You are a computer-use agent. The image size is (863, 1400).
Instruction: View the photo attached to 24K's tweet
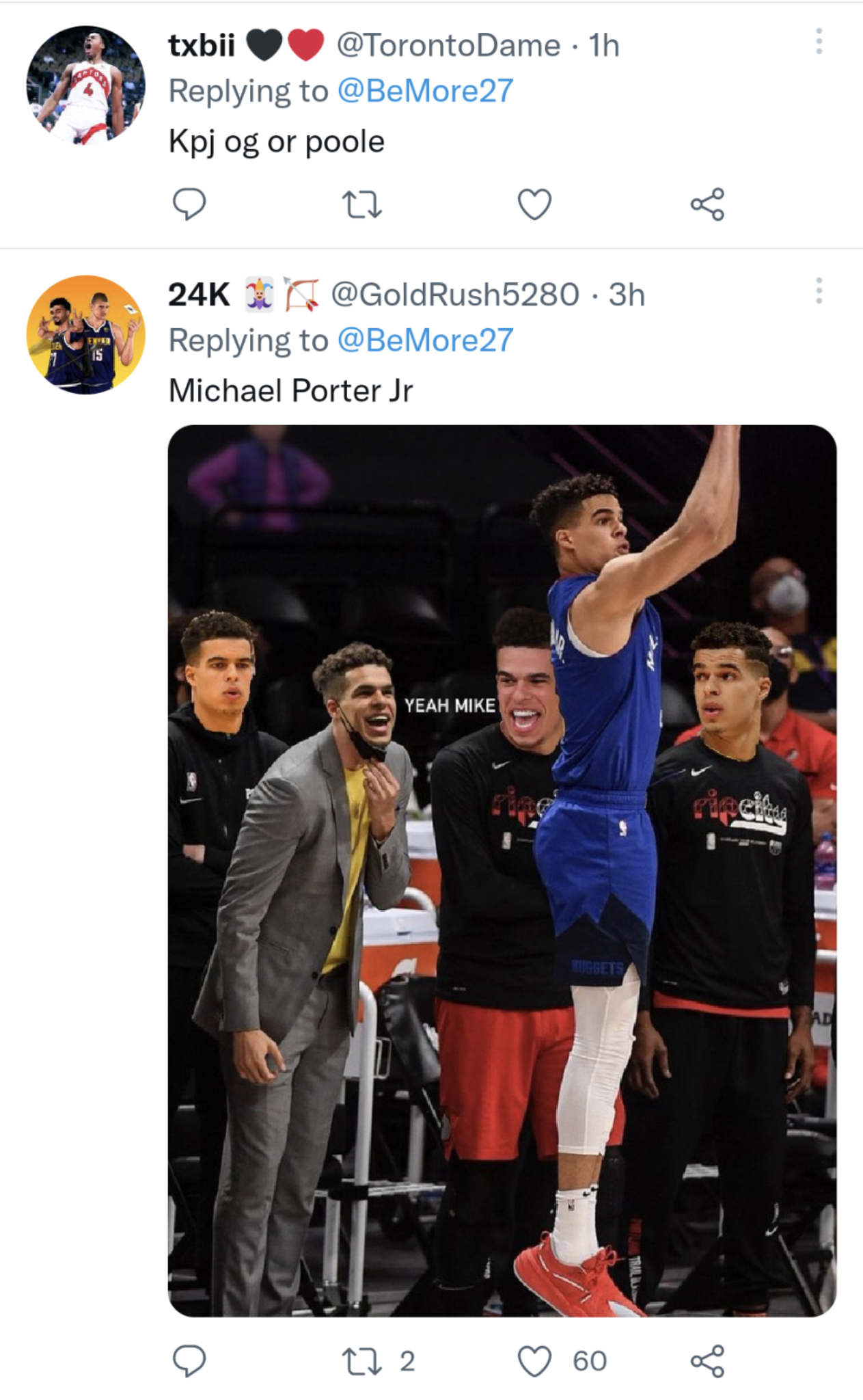pyautogui.click(x=502, y=870)
